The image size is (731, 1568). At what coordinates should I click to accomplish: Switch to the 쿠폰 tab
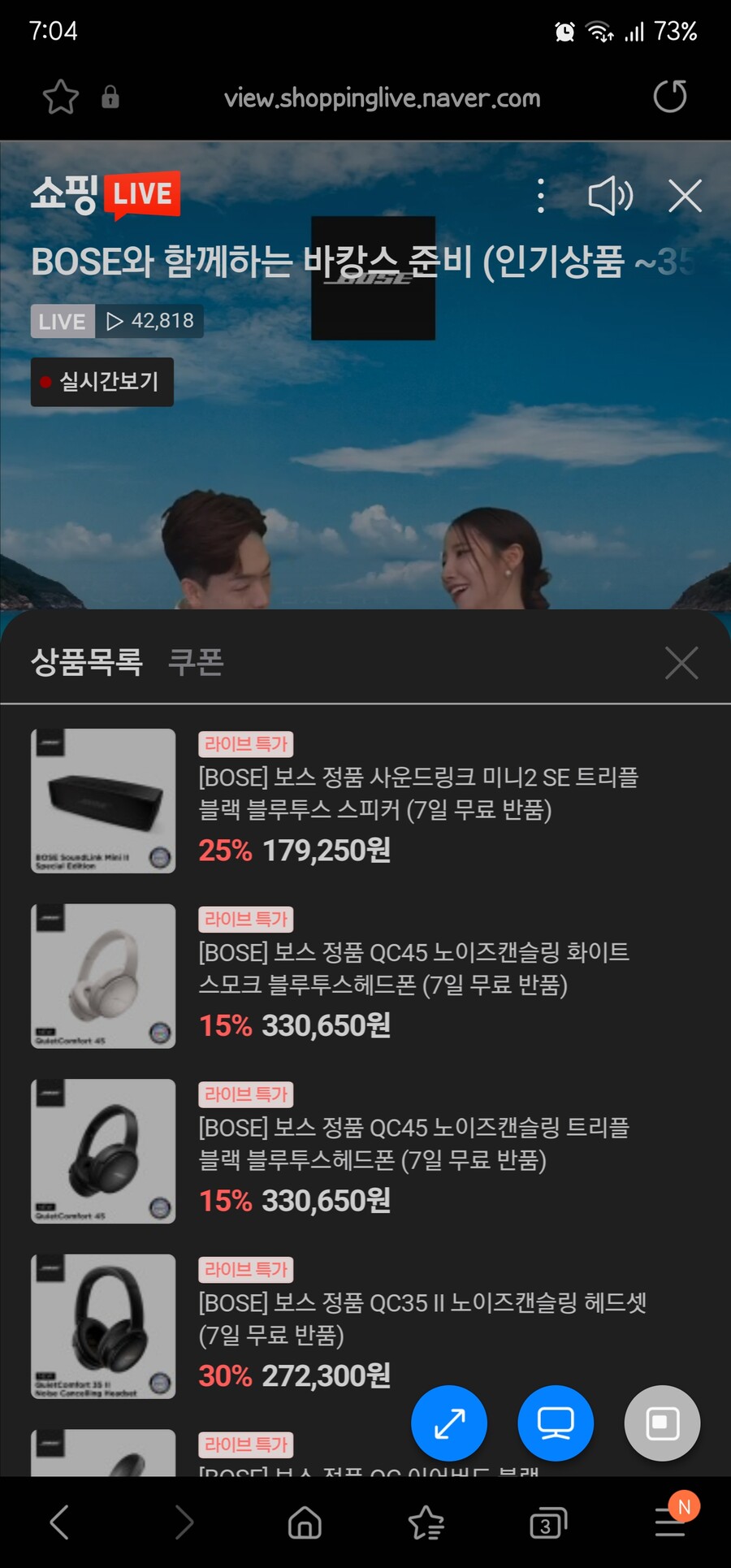[195, 662]
